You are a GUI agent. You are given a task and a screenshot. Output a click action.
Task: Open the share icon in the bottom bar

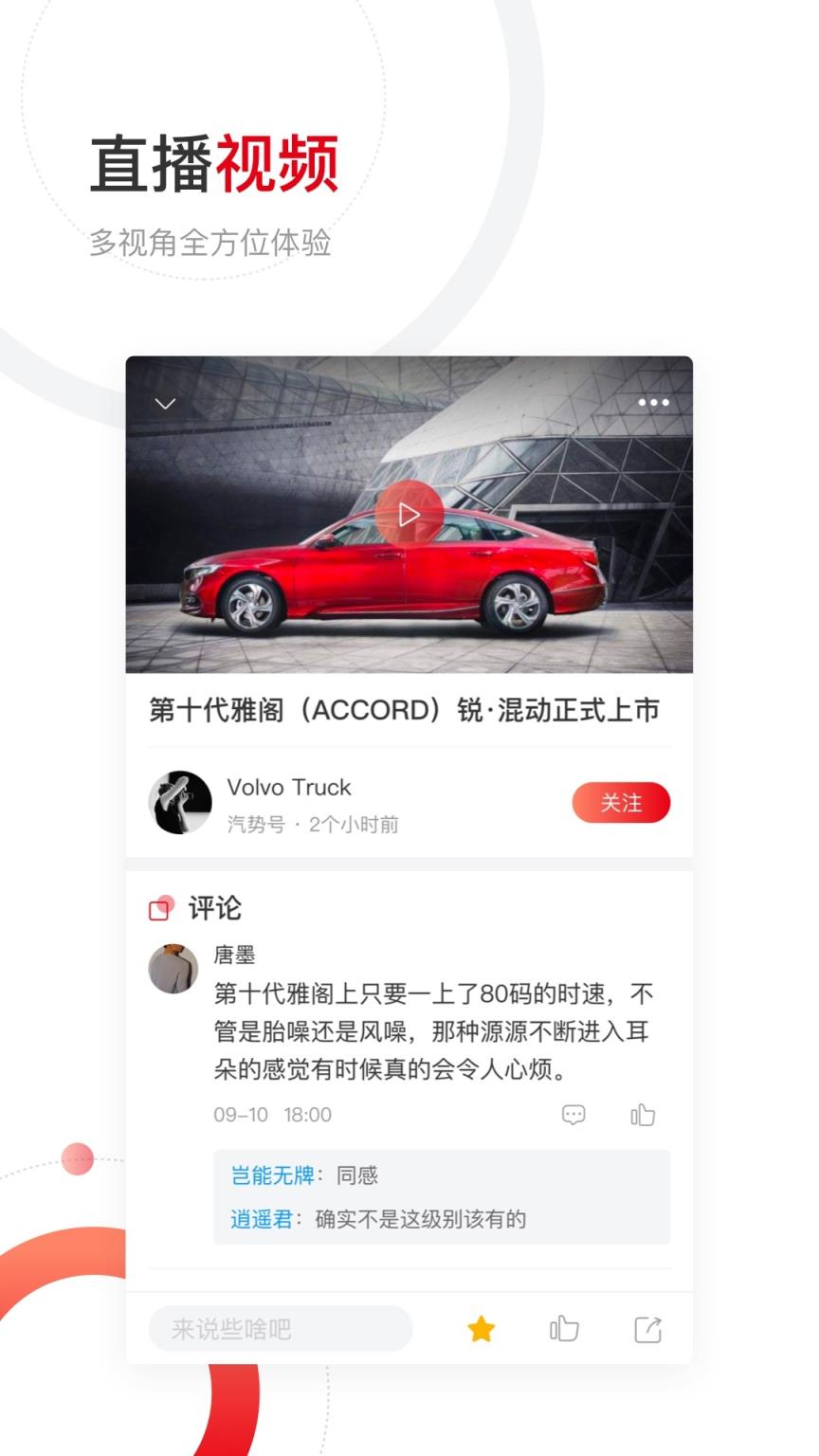pyautogui.click(x=648, y=1329)
